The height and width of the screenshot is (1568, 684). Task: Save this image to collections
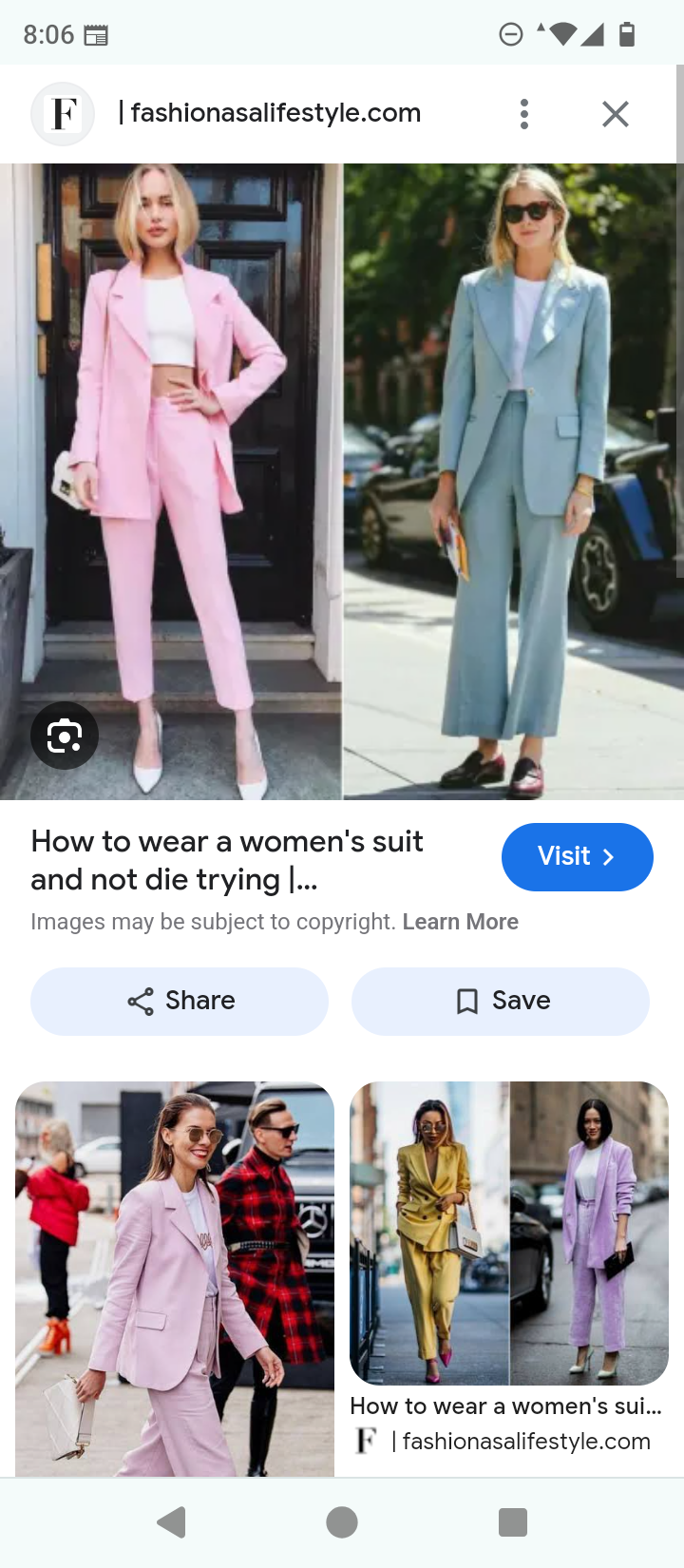pyautogui.click(x=501, y=1001)
